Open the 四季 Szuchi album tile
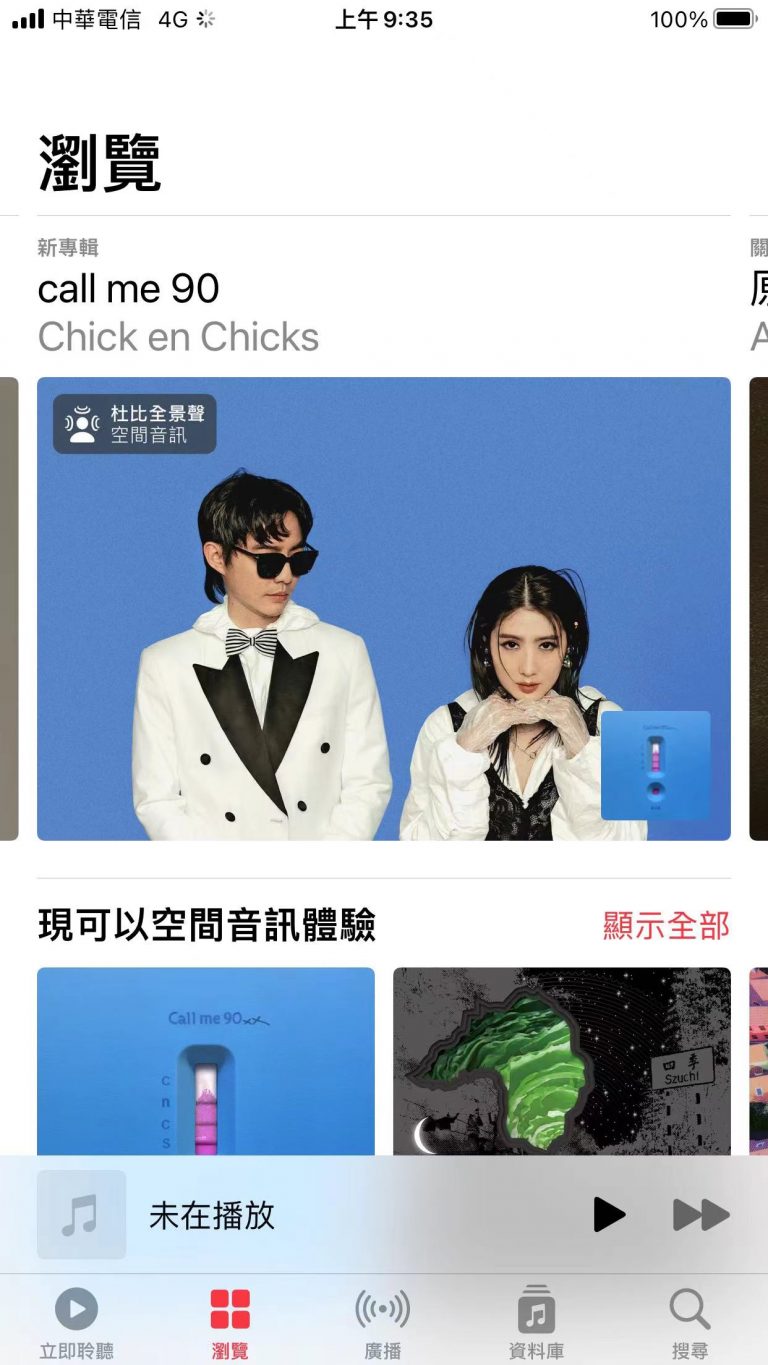 coord(561,1060)
